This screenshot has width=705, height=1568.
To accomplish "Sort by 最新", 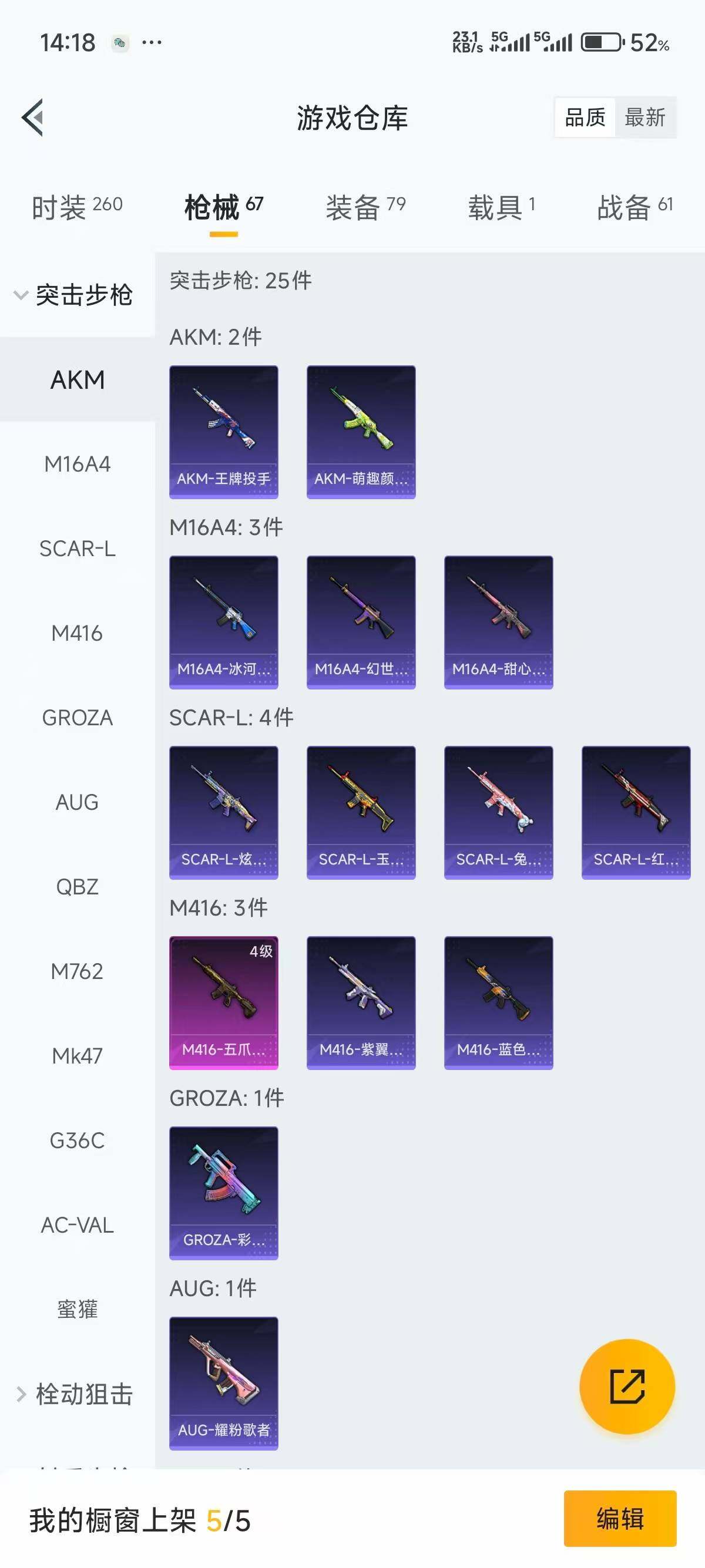I will pos(644,117).
